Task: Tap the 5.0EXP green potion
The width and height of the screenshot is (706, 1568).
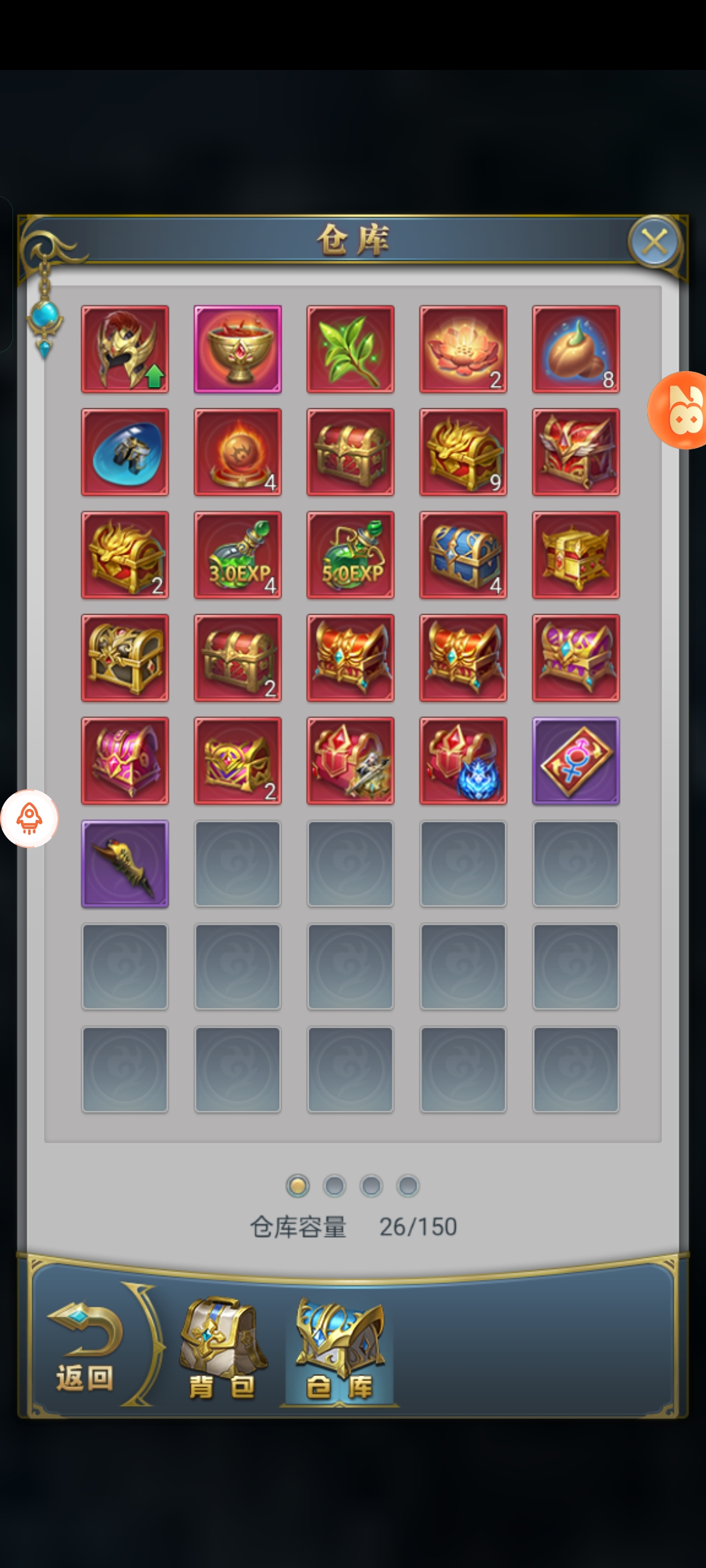Action: tap(350, 555)
